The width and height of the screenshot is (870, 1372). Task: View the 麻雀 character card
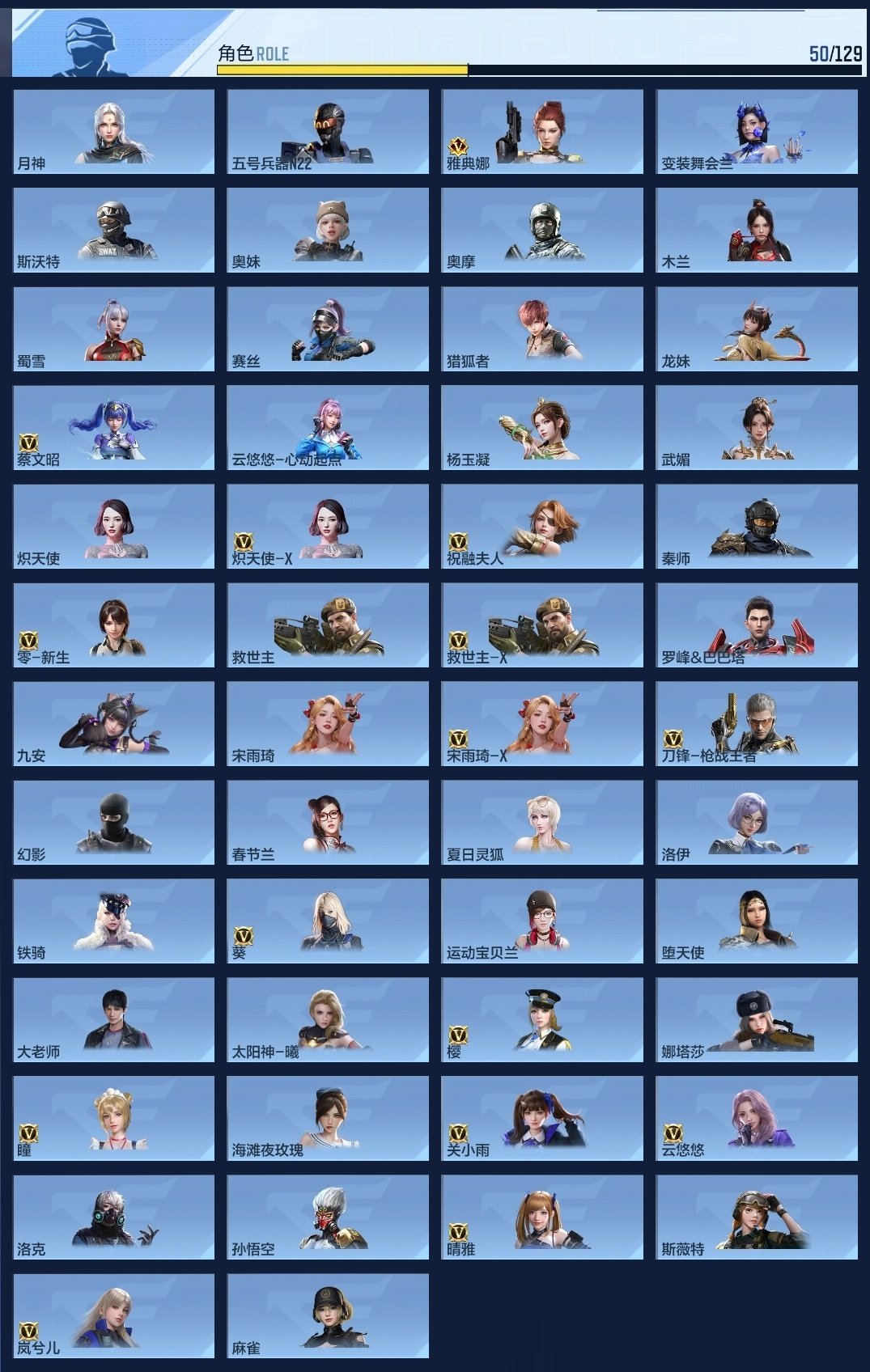pos(328,1315)
